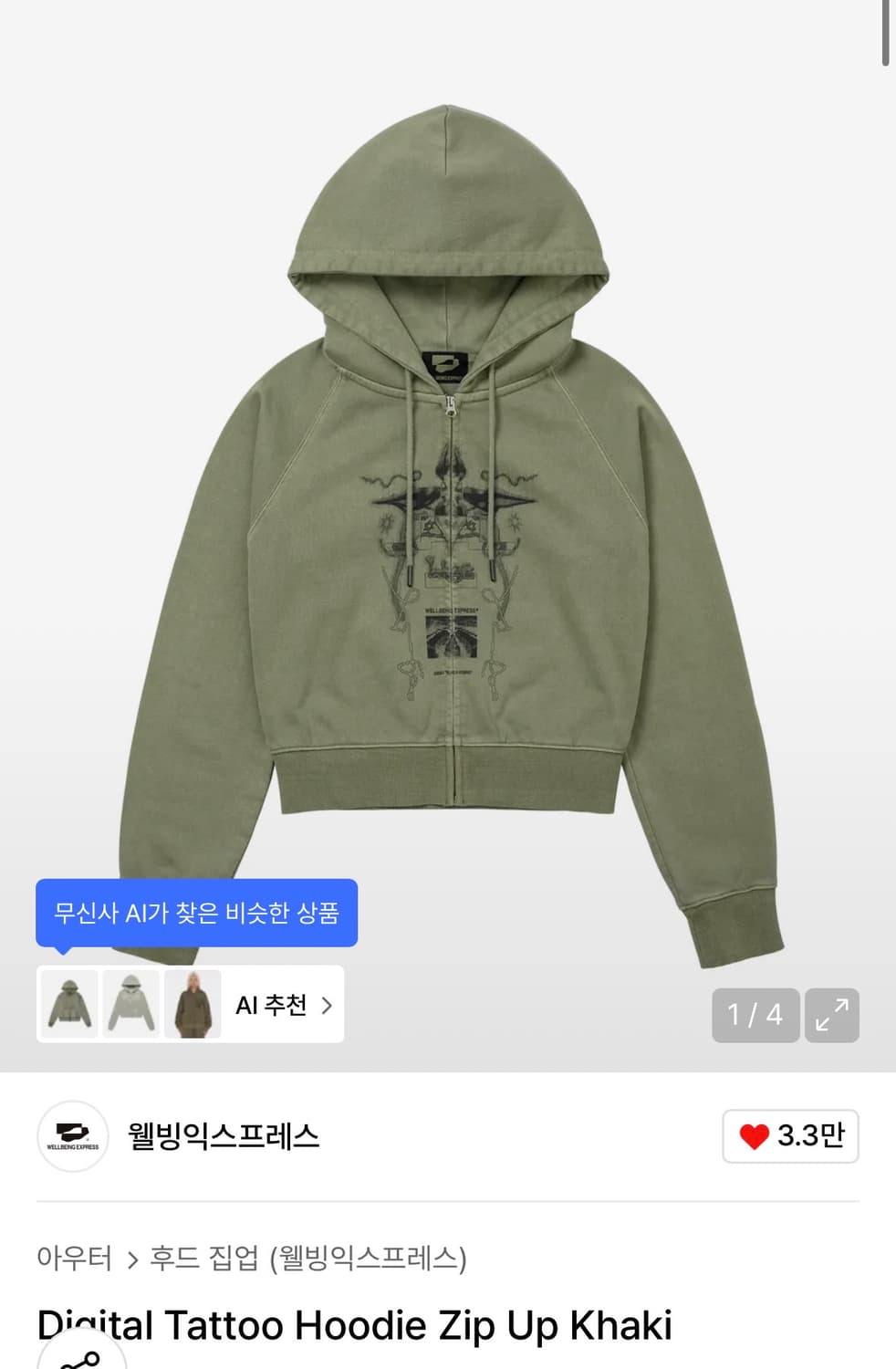Screen dimensions: 896x1369
Task: Open the first AI-recommended hoodie thumbnail
Action: 68,1005
